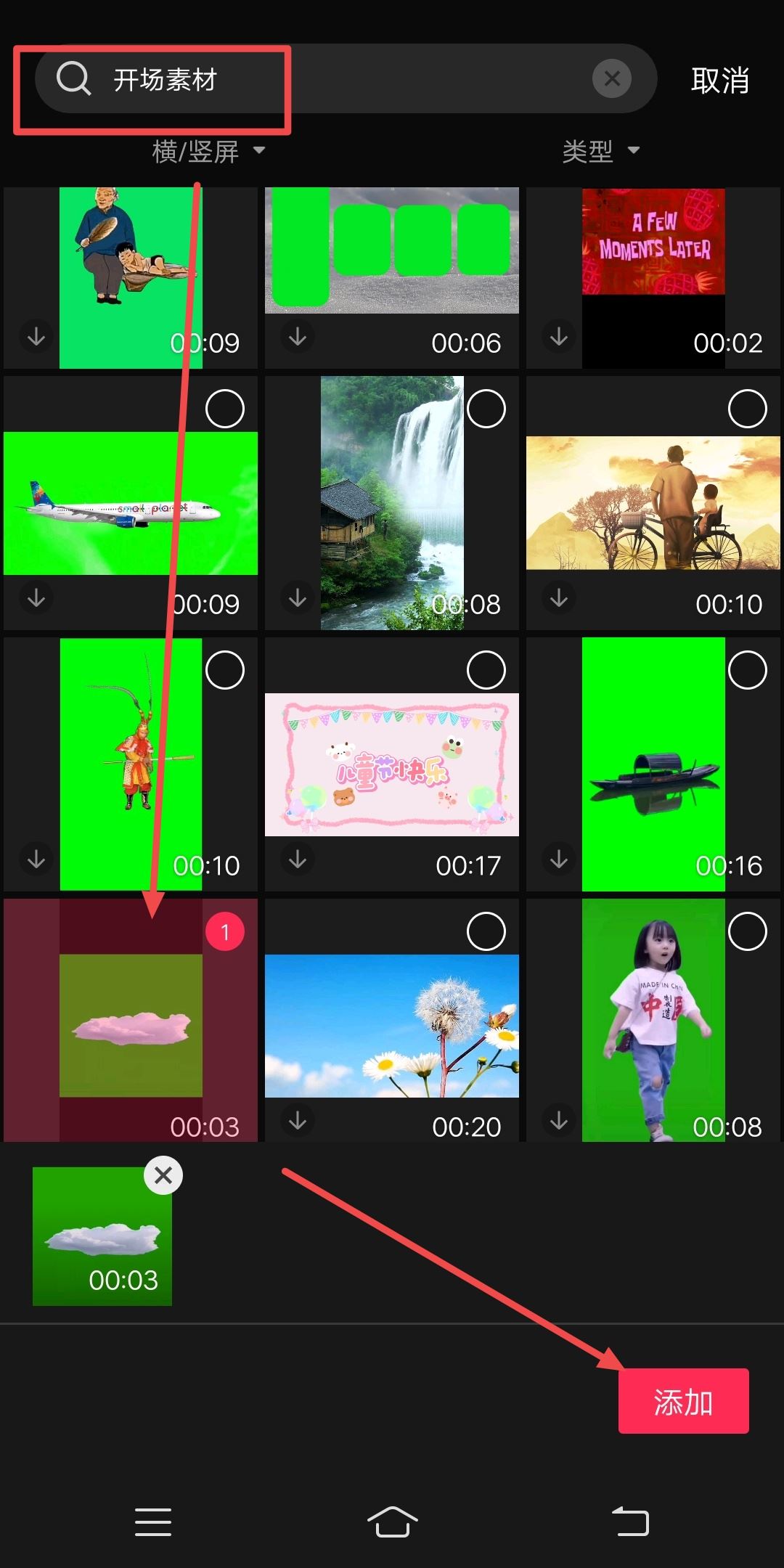The image size is (784, 1568).
Task: Go back with system back button
Action: tap(630, 1521)
